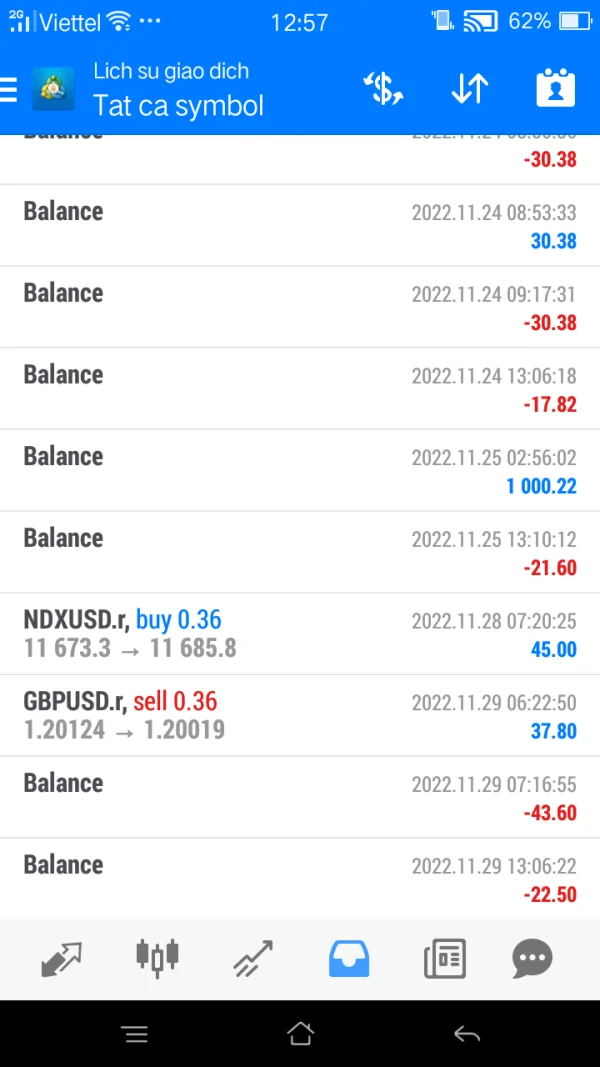Viewport: 600px width, 1067px height.
Task: Open the Balance entry of -22.50
Action: [x=300, y=879]
